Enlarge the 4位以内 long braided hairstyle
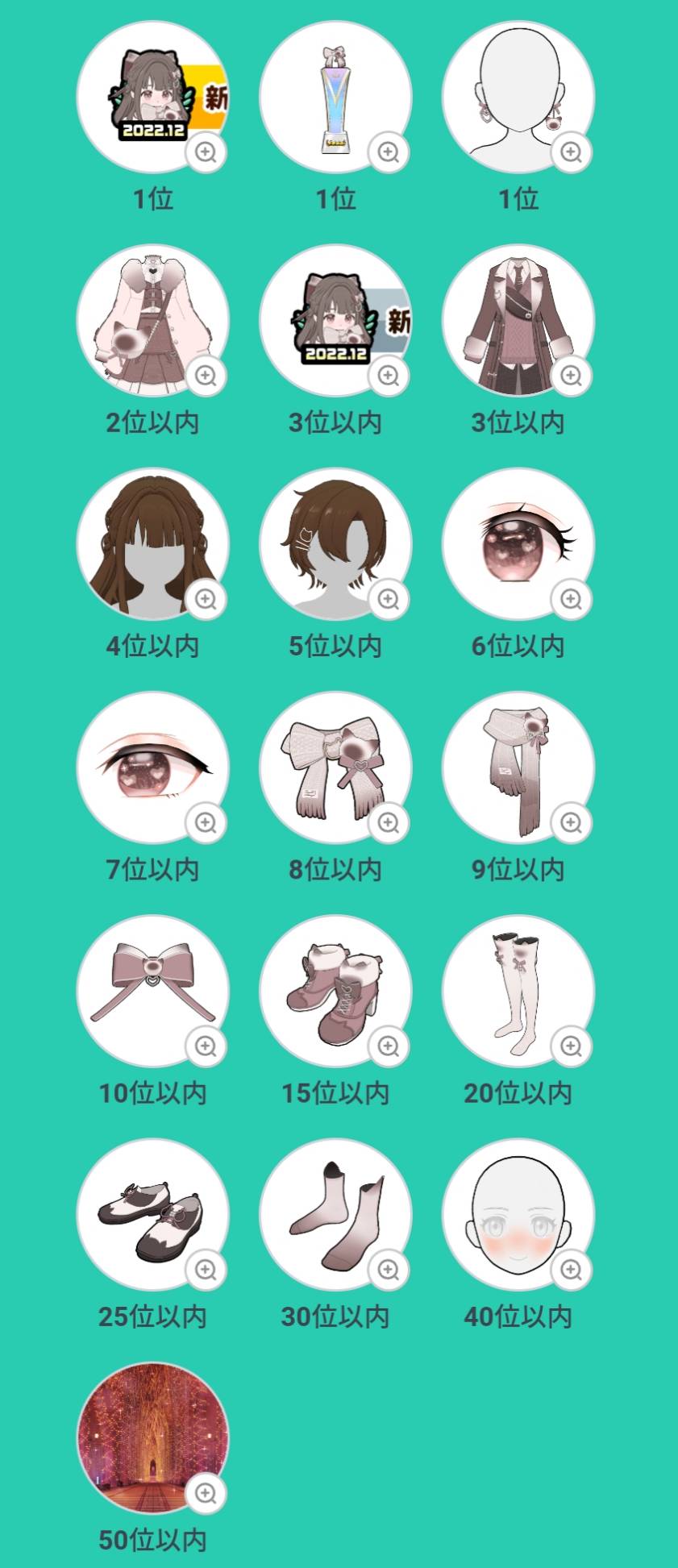This screenshot has height=1568, width=678. pos(206,599)
